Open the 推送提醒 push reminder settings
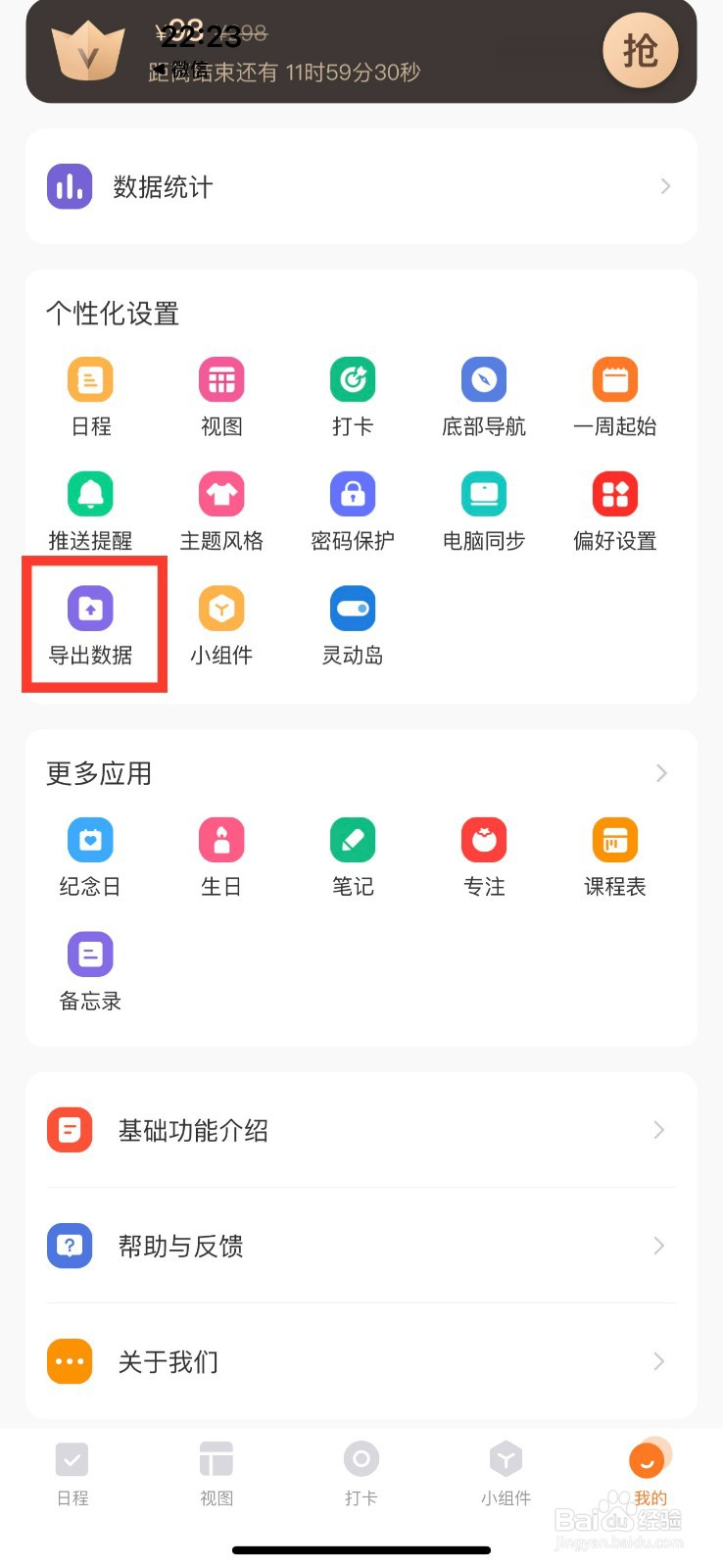 coord(90,508)
